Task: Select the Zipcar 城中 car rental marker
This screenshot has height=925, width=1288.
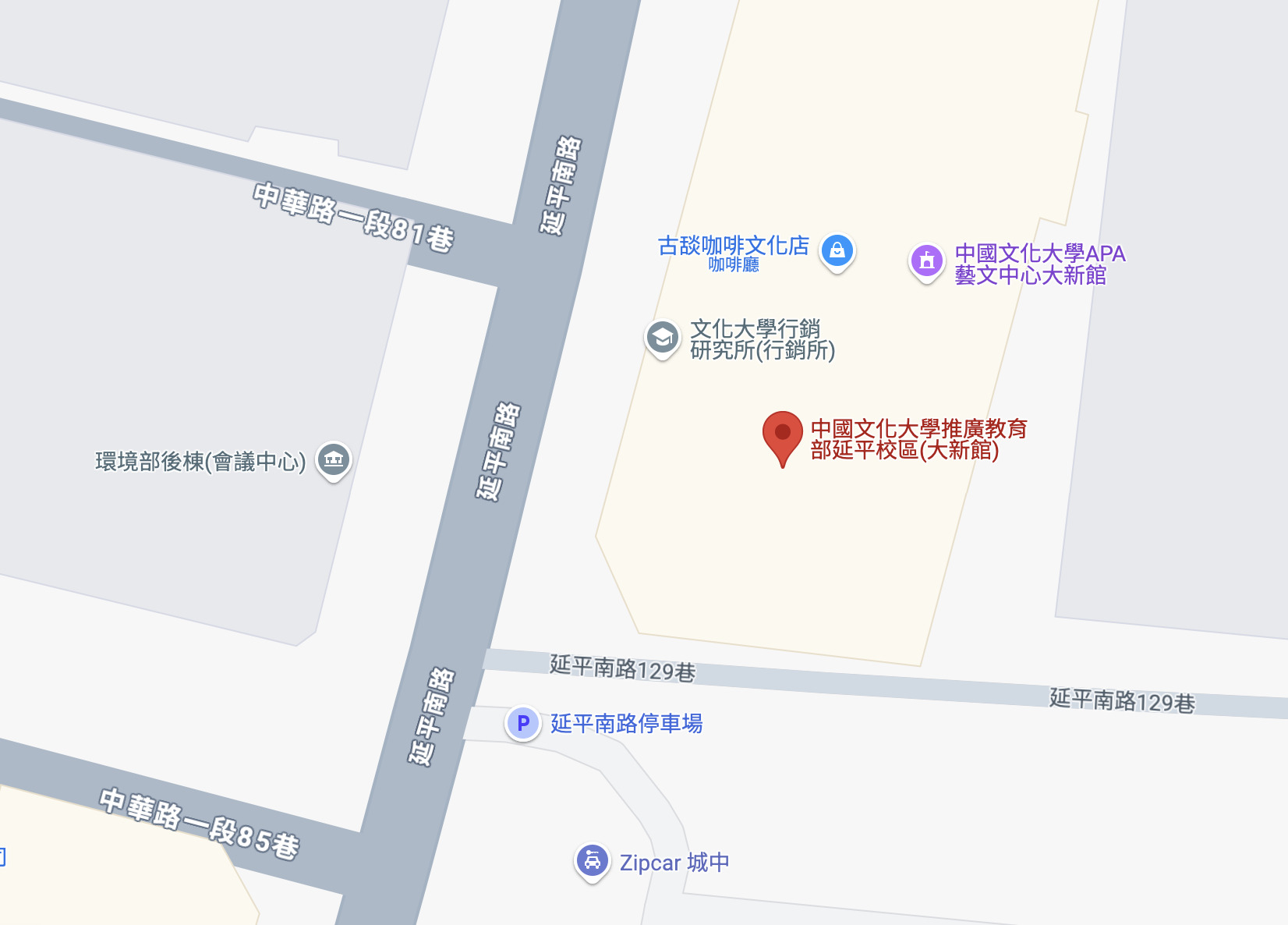Action: point(592,861)
